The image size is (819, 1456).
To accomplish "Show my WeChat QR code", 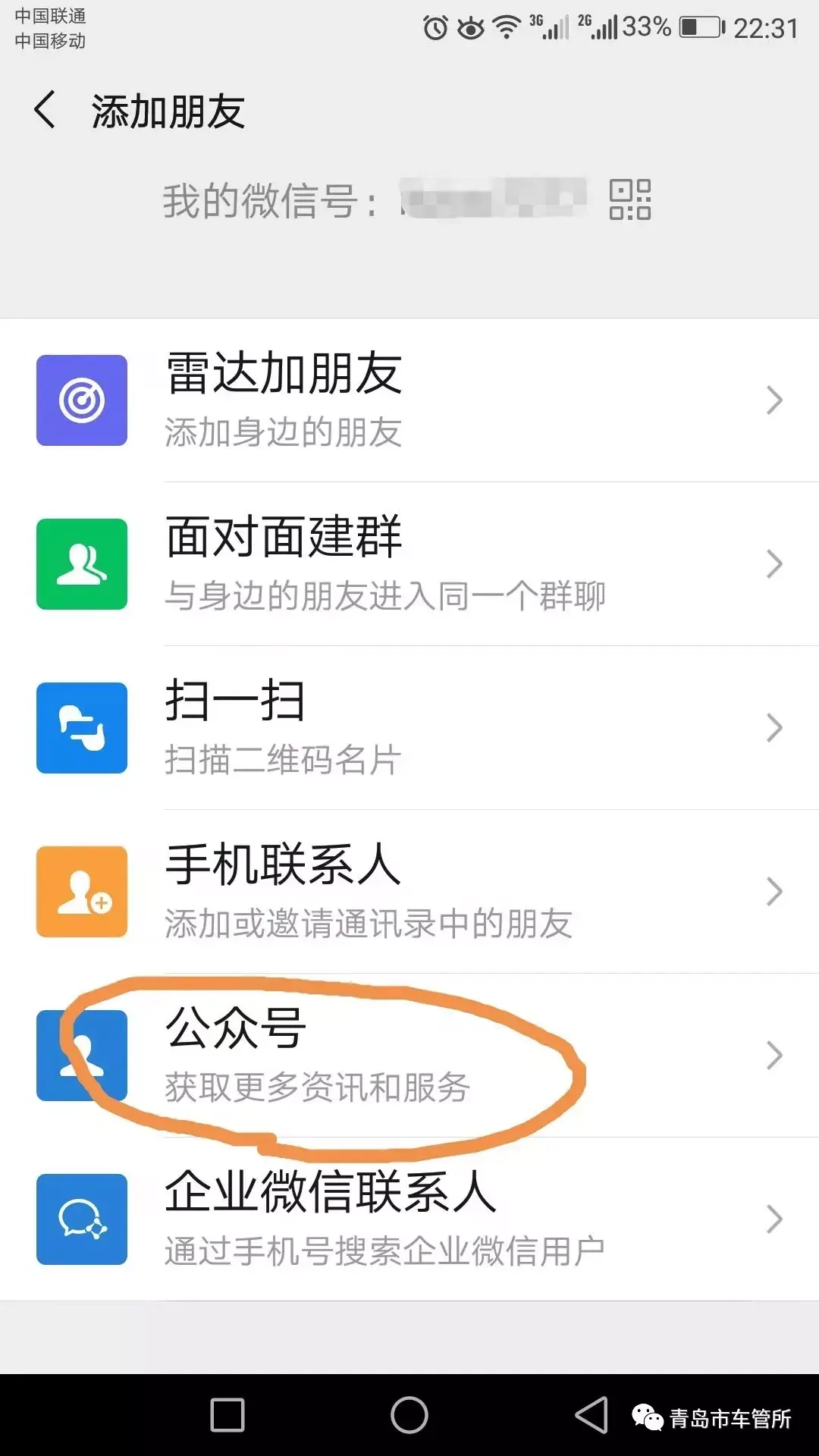I will (630, 200).
